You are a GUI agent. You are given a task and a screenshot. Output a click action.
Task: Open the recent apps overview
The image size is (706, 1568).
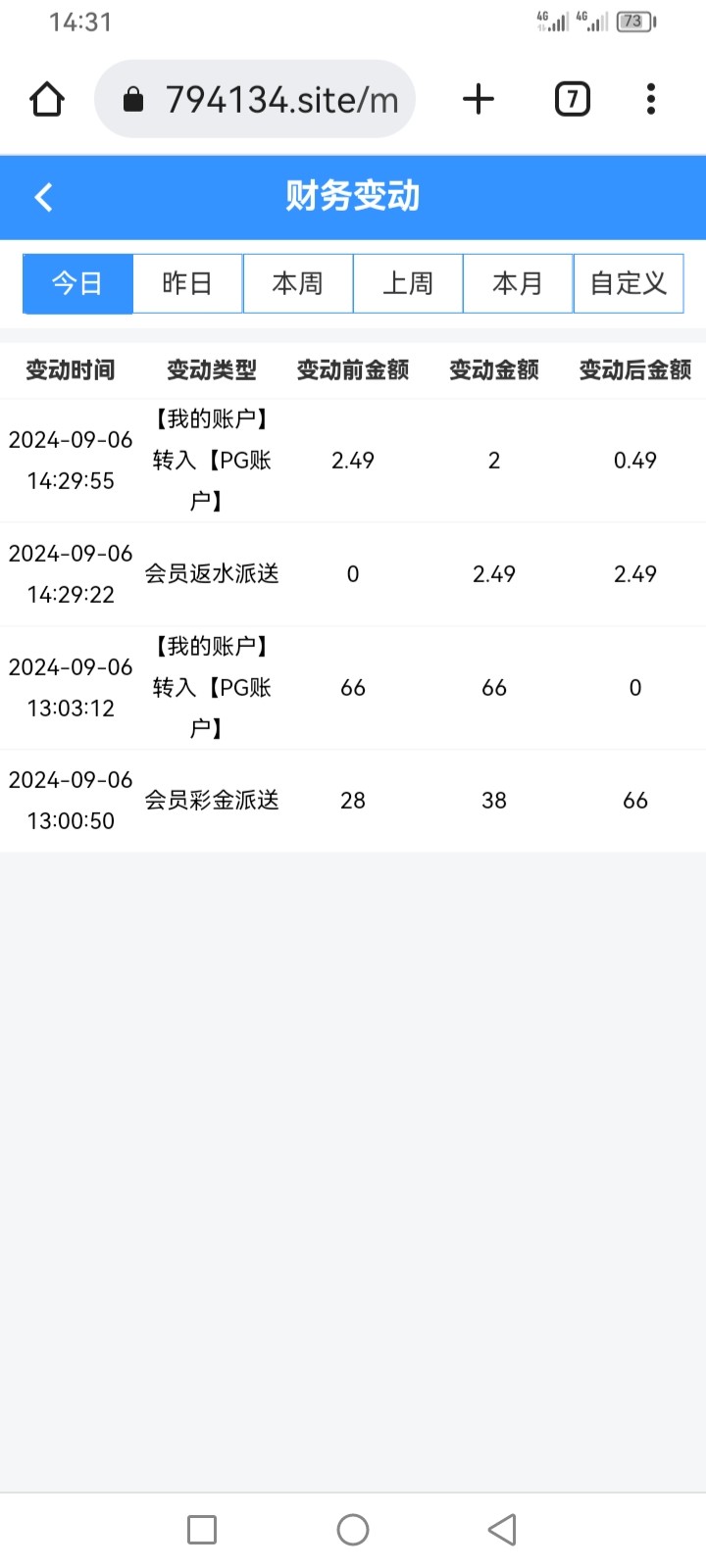coord(202,1530)
